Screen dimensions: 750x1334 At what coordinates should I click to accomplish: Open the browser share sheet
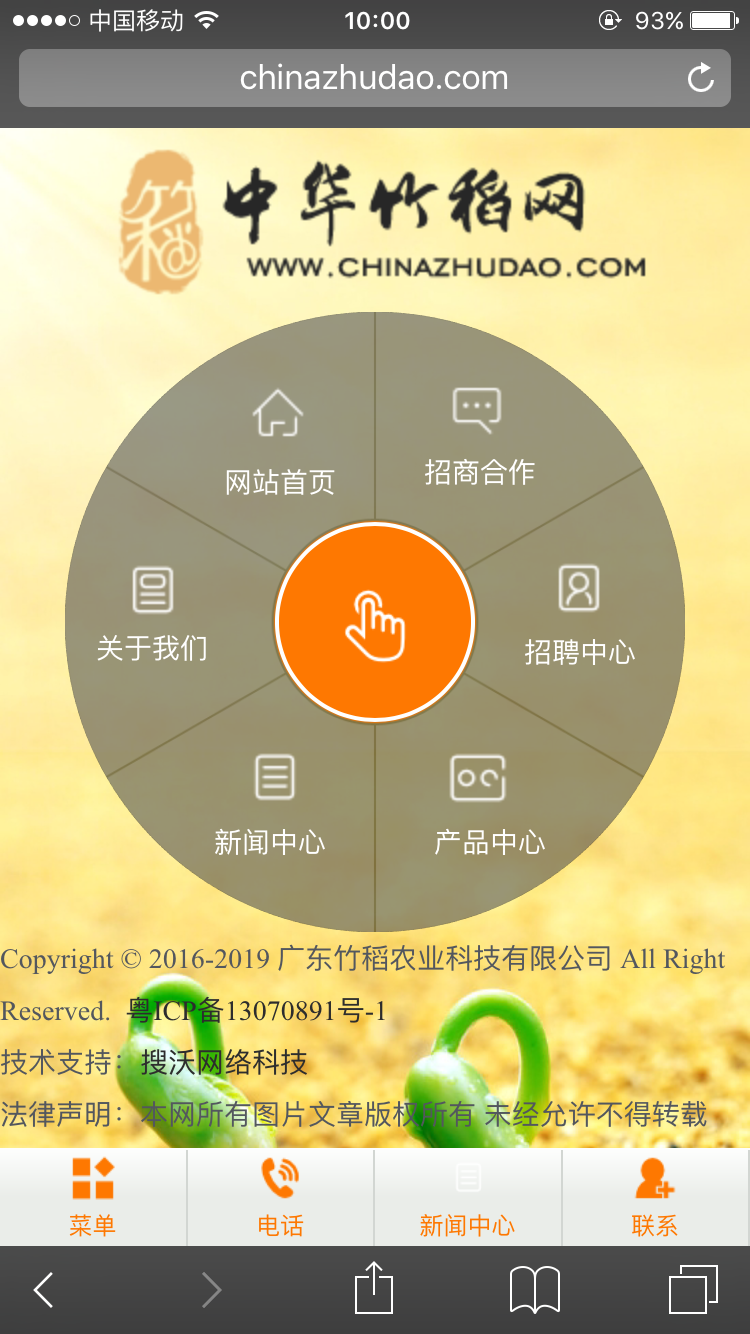(374, 1289)
